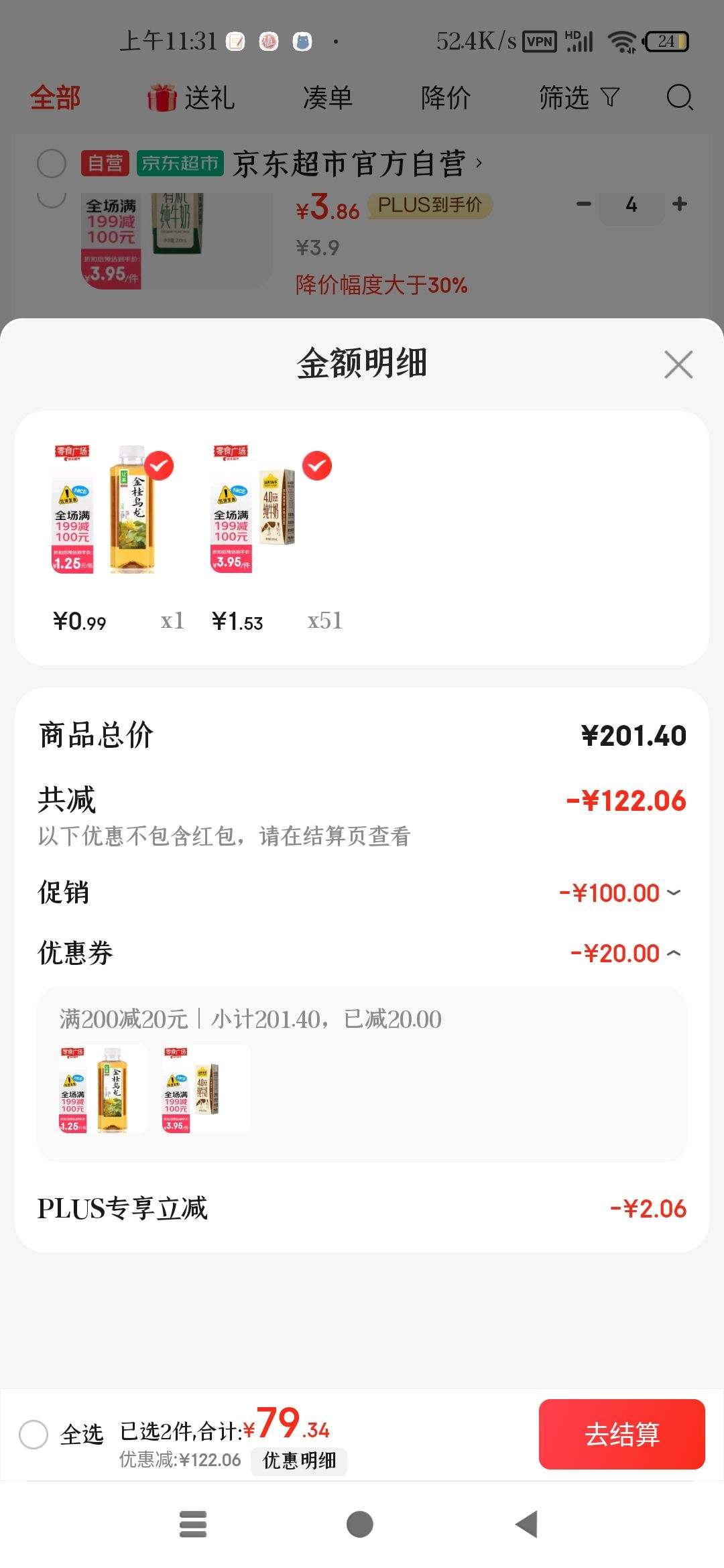Image resolution: width=724 pixels, height=1568 pixels.
Task: Open search with the magnifier icon
Action: point(680,98)
